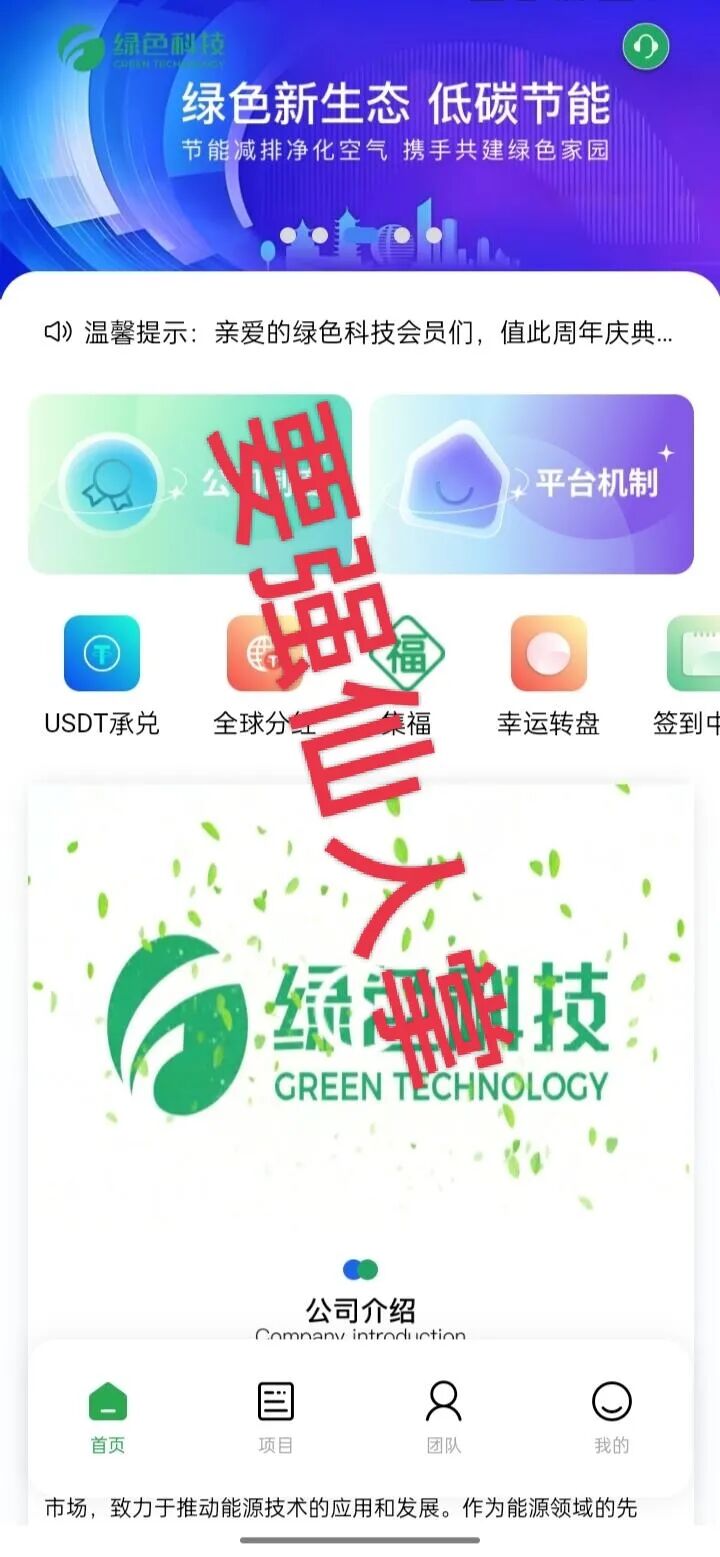The width and height of the screenshot is (720, 1557).
Task: Open the 平台机制 card
Action: coord(531,484)
